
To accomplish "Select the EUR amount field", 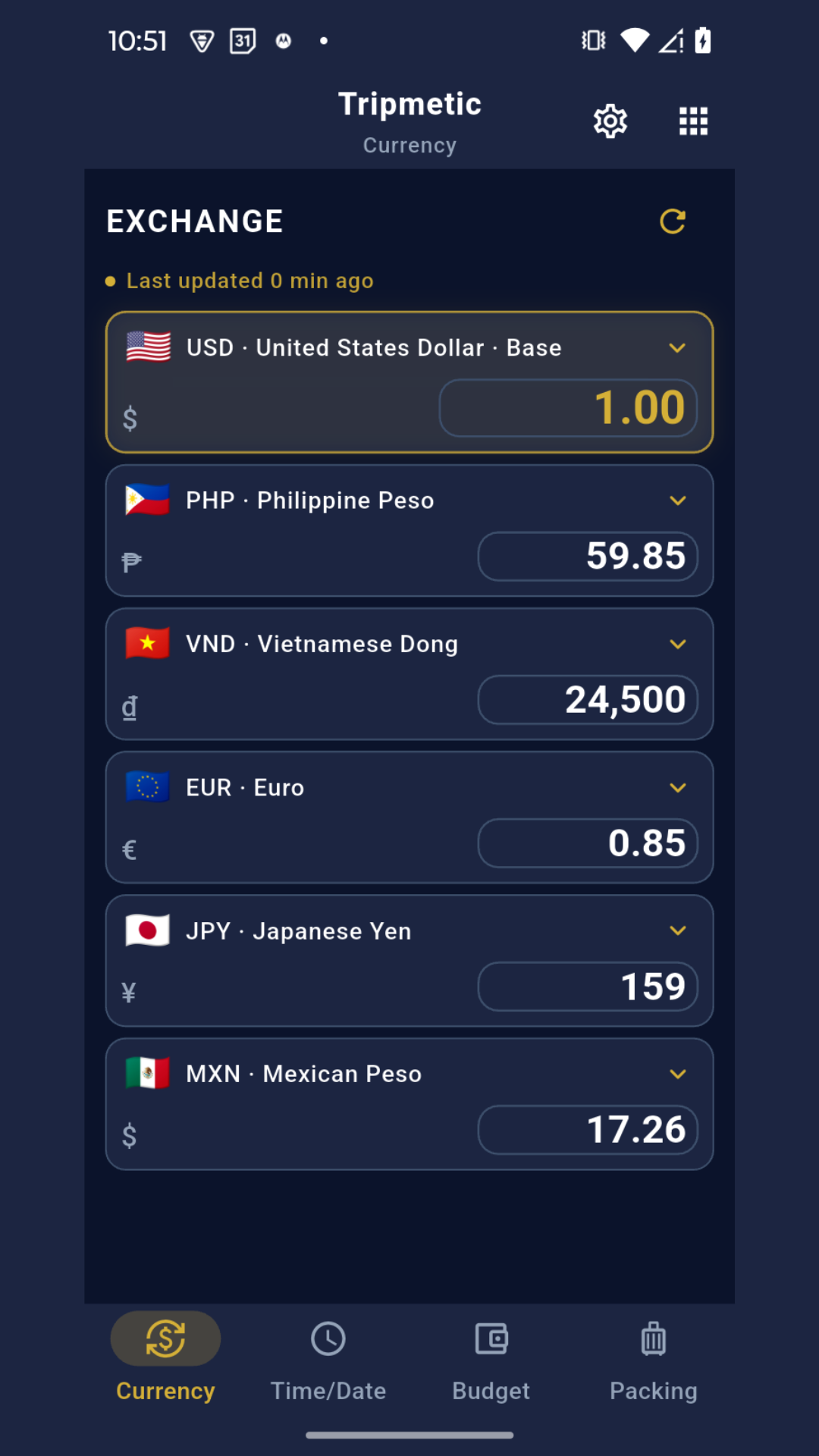I will 588,843.
